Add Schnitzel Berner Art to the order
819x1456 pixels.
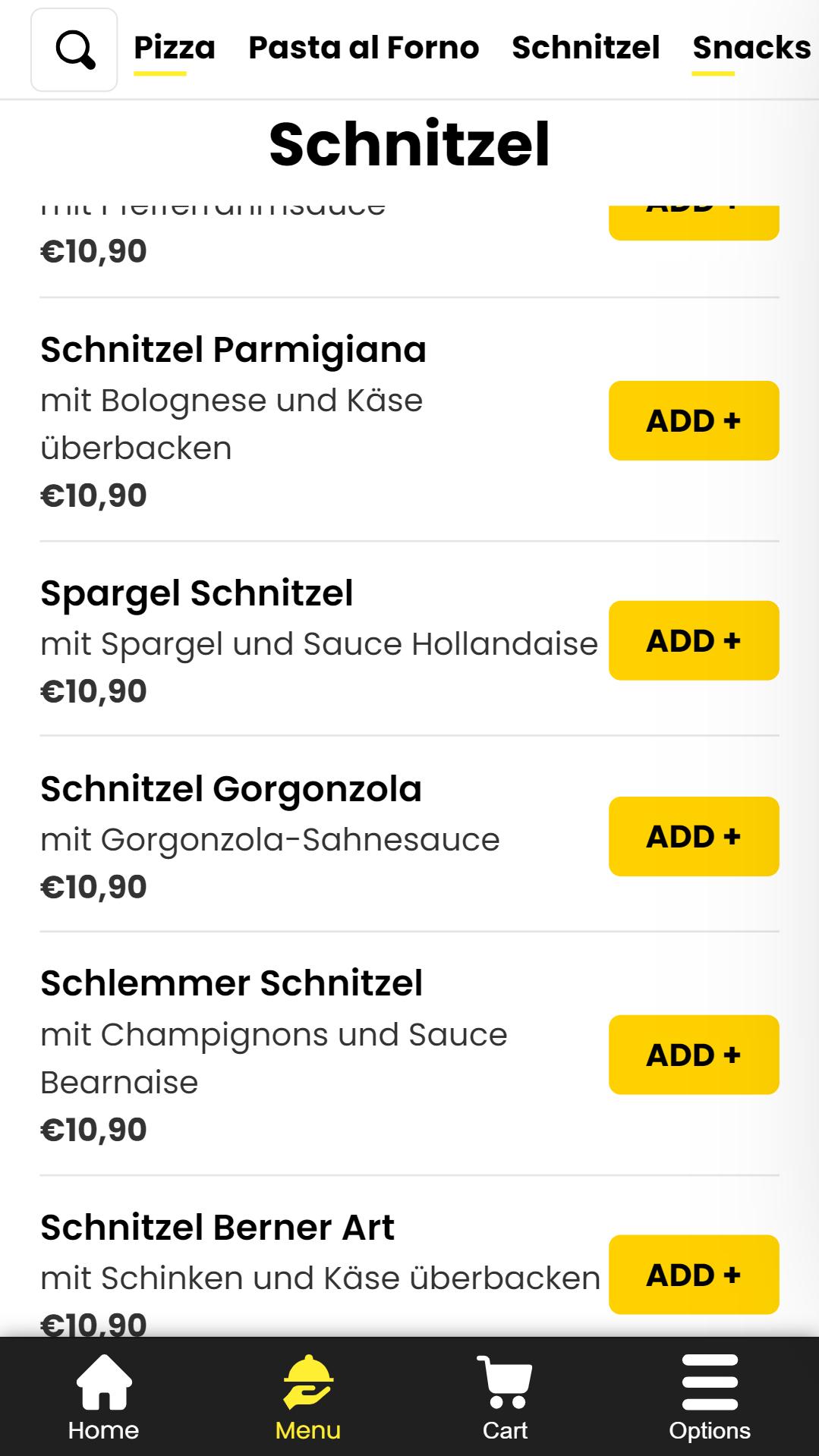(x=694, y=1275)
